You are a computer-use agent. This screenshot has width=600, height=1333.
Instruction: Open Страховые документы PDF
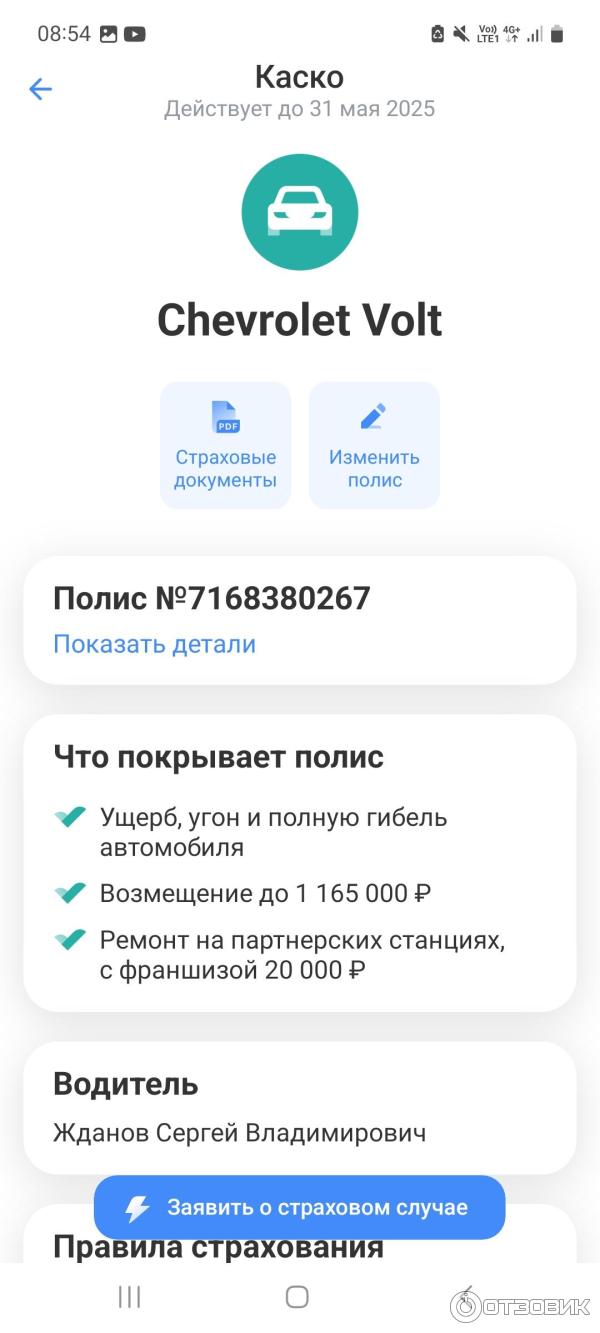click(x=225, y=445)
